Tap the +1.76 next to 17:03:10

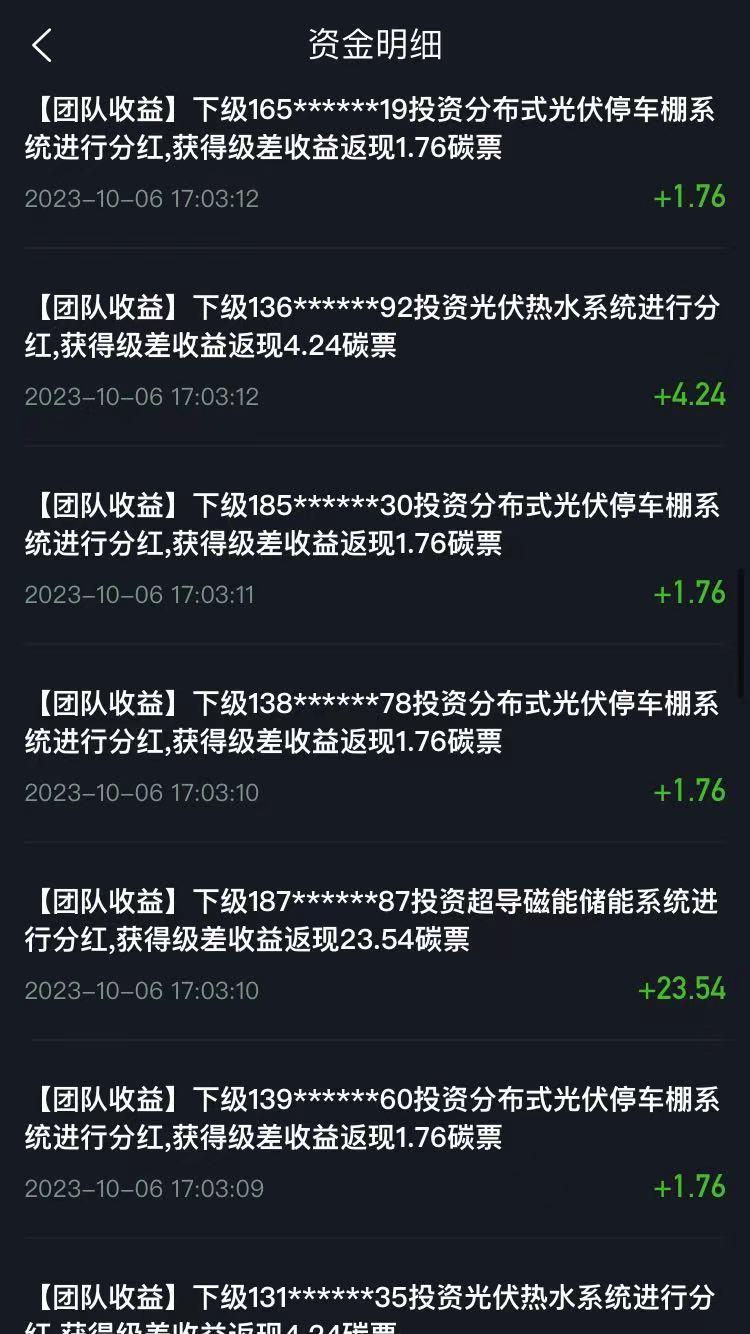pos(690,791)
